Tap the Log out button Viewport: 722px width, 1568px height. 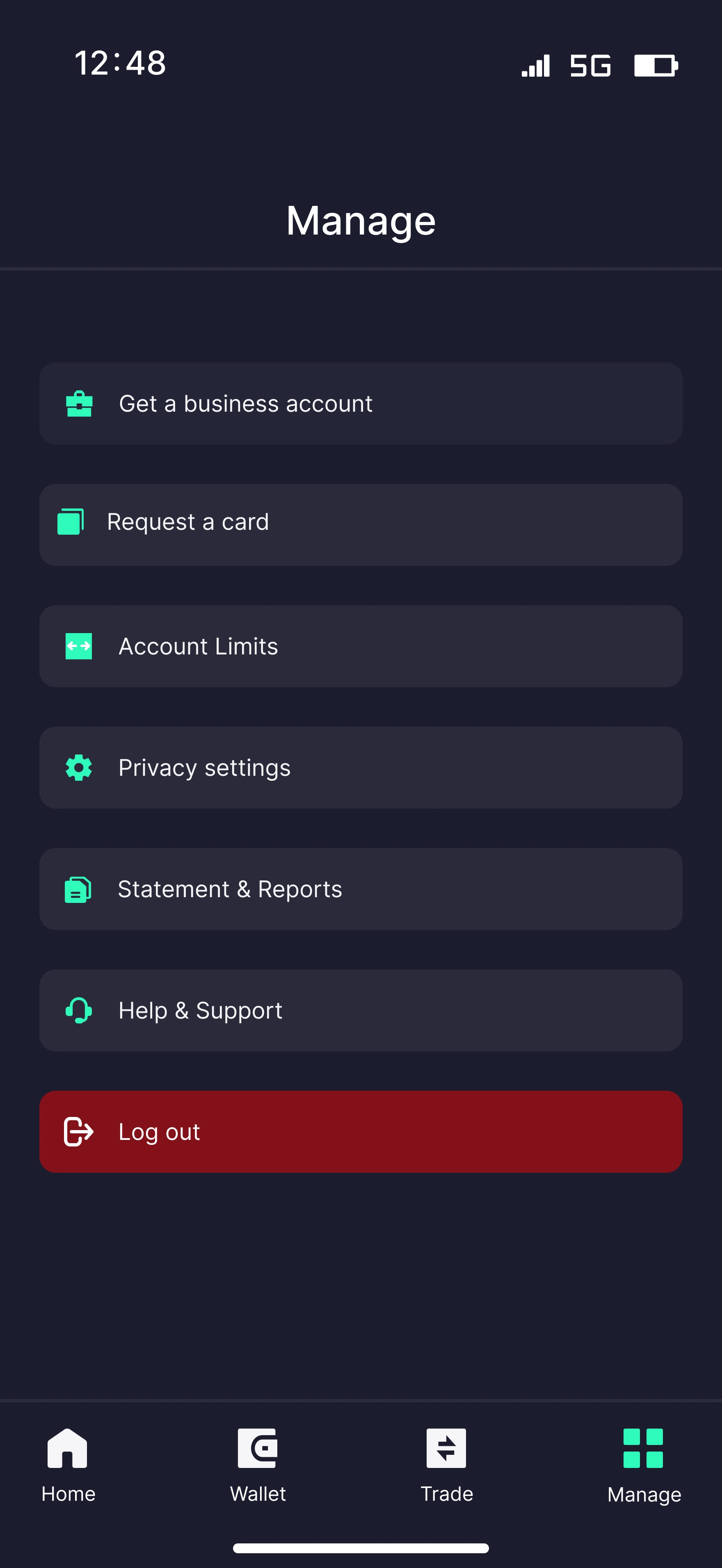(x=361, y=1132)
